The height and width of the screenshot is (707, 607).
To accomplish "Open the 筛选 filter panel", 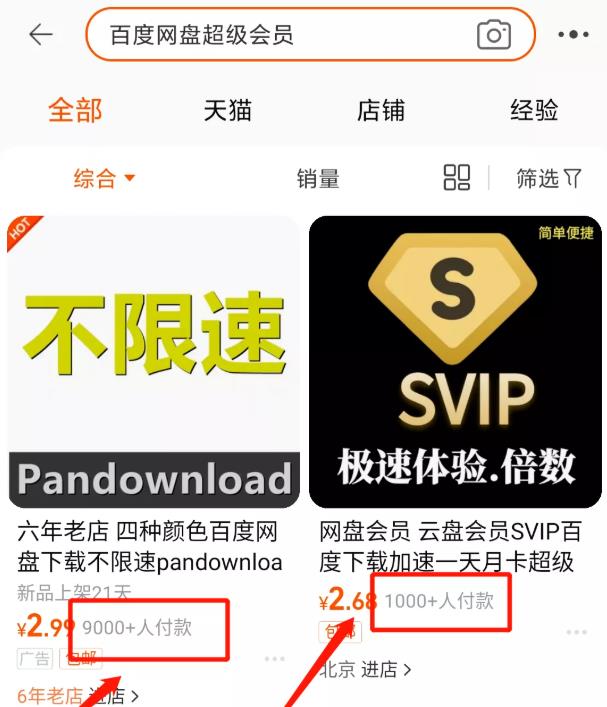I will coord(548,179).
